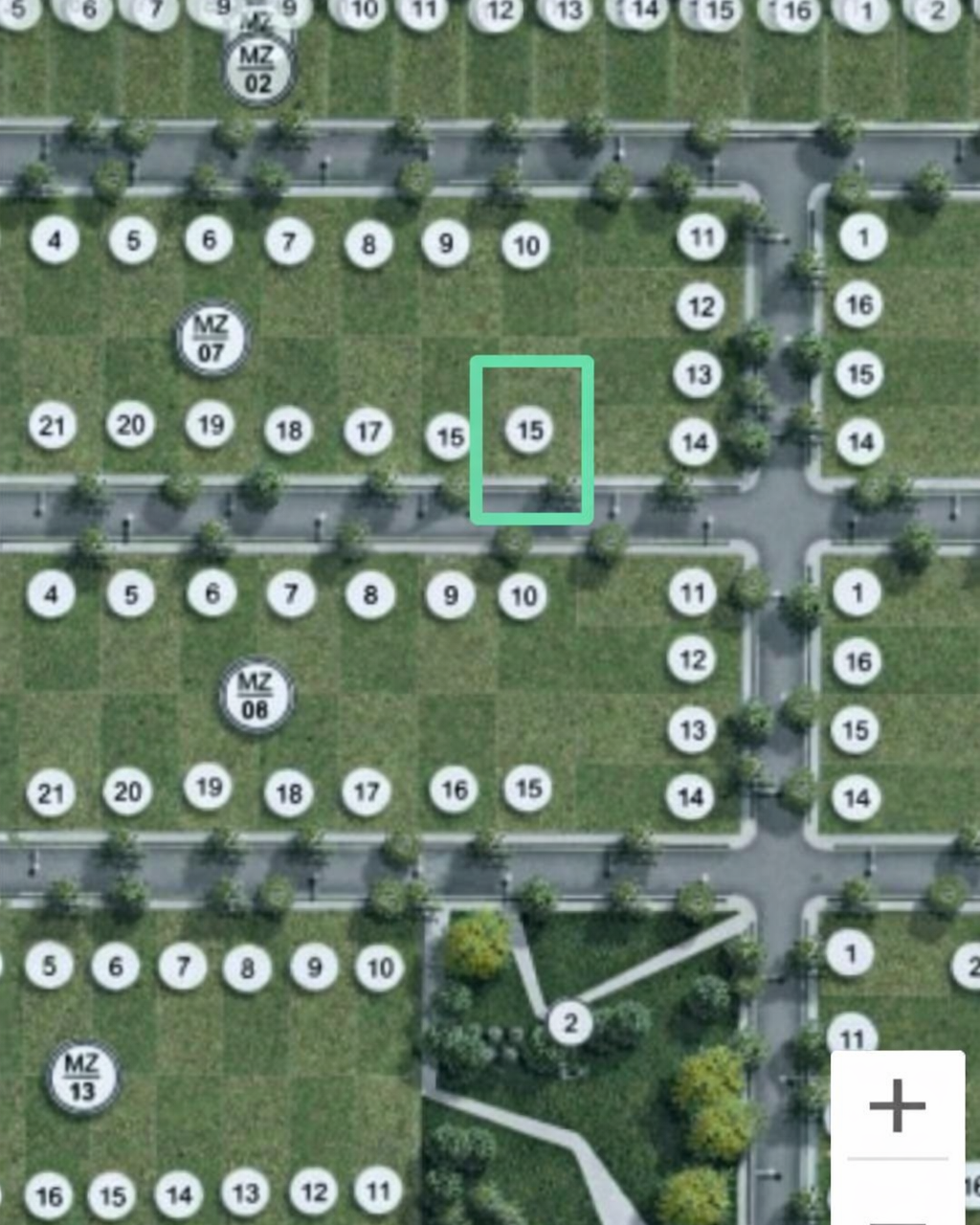The width and height of the screenshot is (980, 1225).
Task: Select lot 2 inside the park area
Action: (x=569, y=1023)
